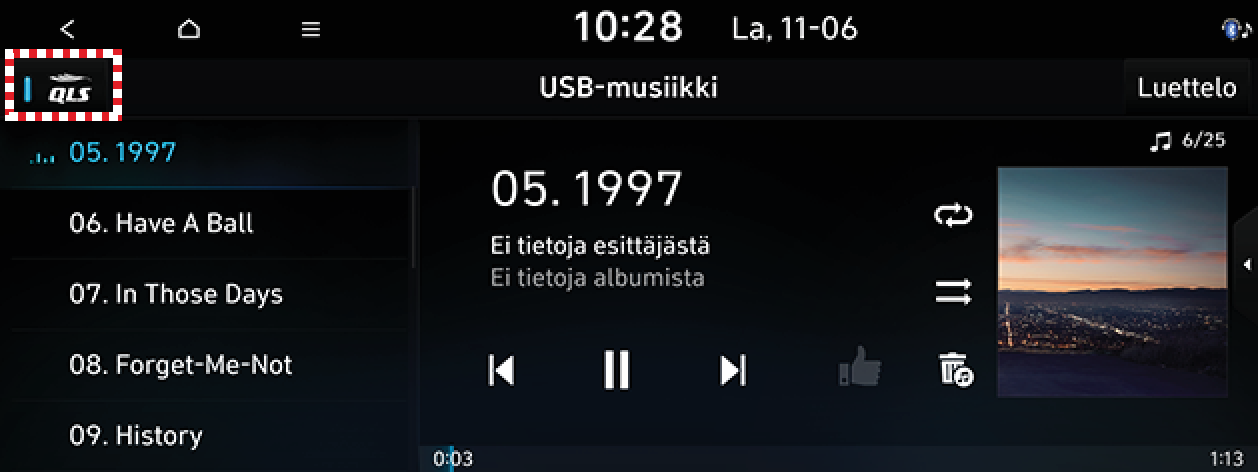
Task: Skip to the next track
Action: point(733,370)
